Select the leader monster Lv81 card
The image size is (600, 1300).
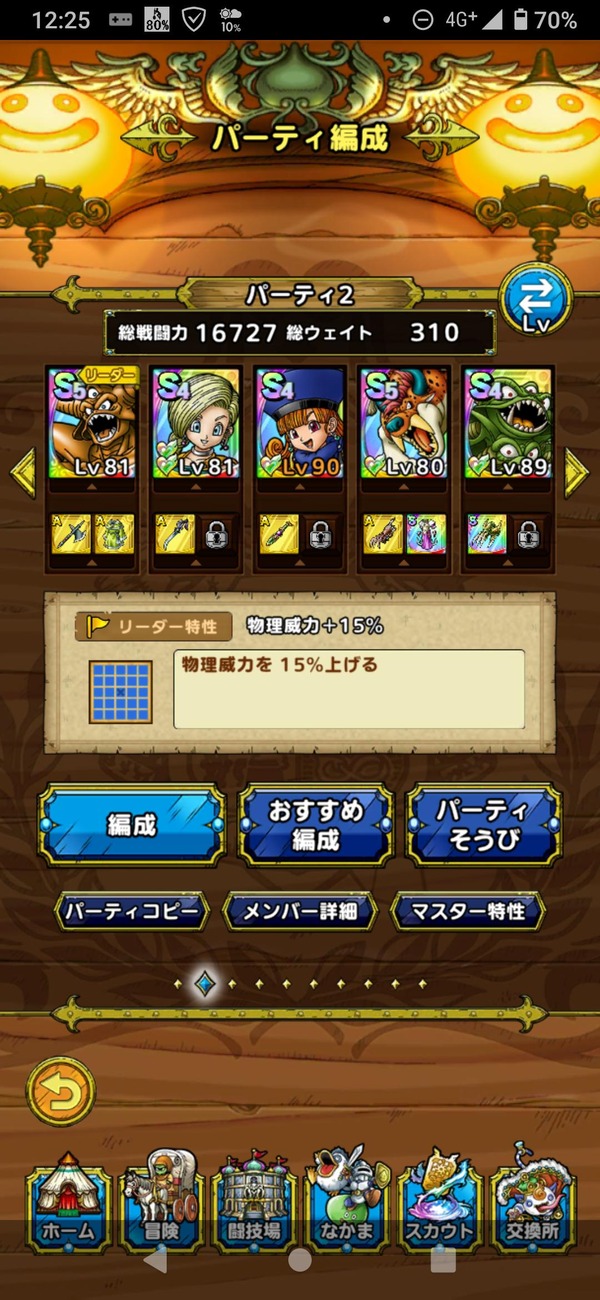tap(92, 423)
